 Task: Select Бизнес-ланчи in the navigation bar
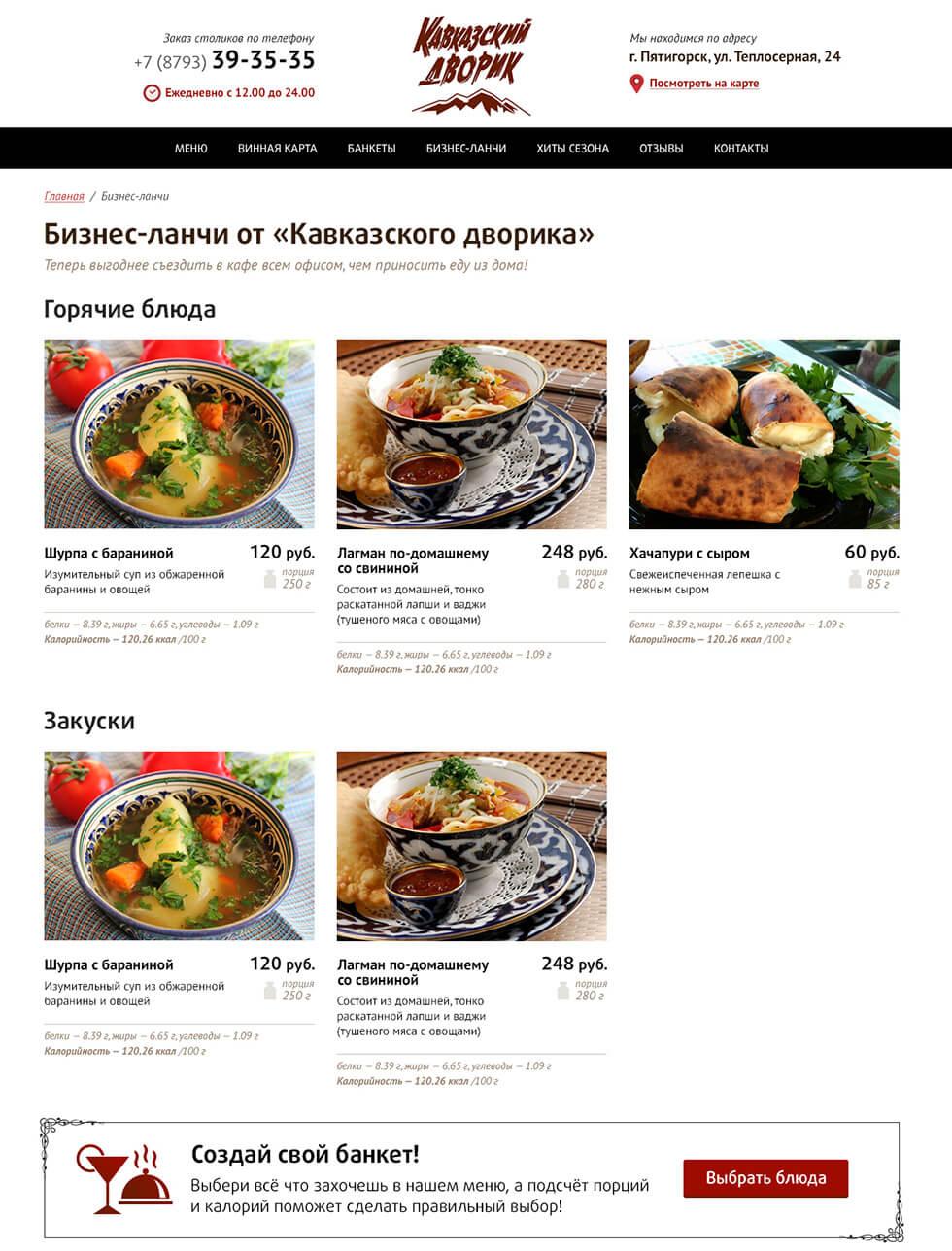(465, 149)
